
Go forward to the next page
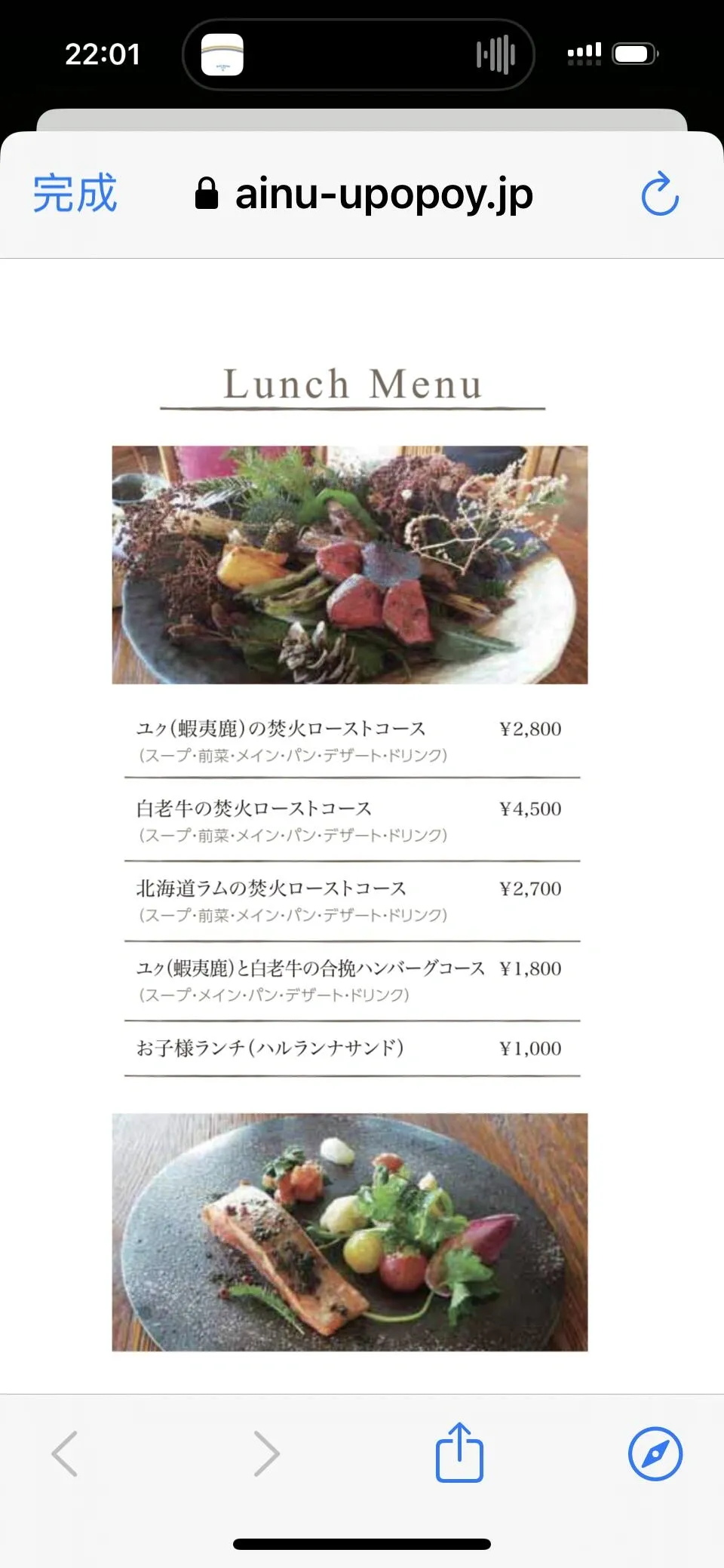(266, 1453)
